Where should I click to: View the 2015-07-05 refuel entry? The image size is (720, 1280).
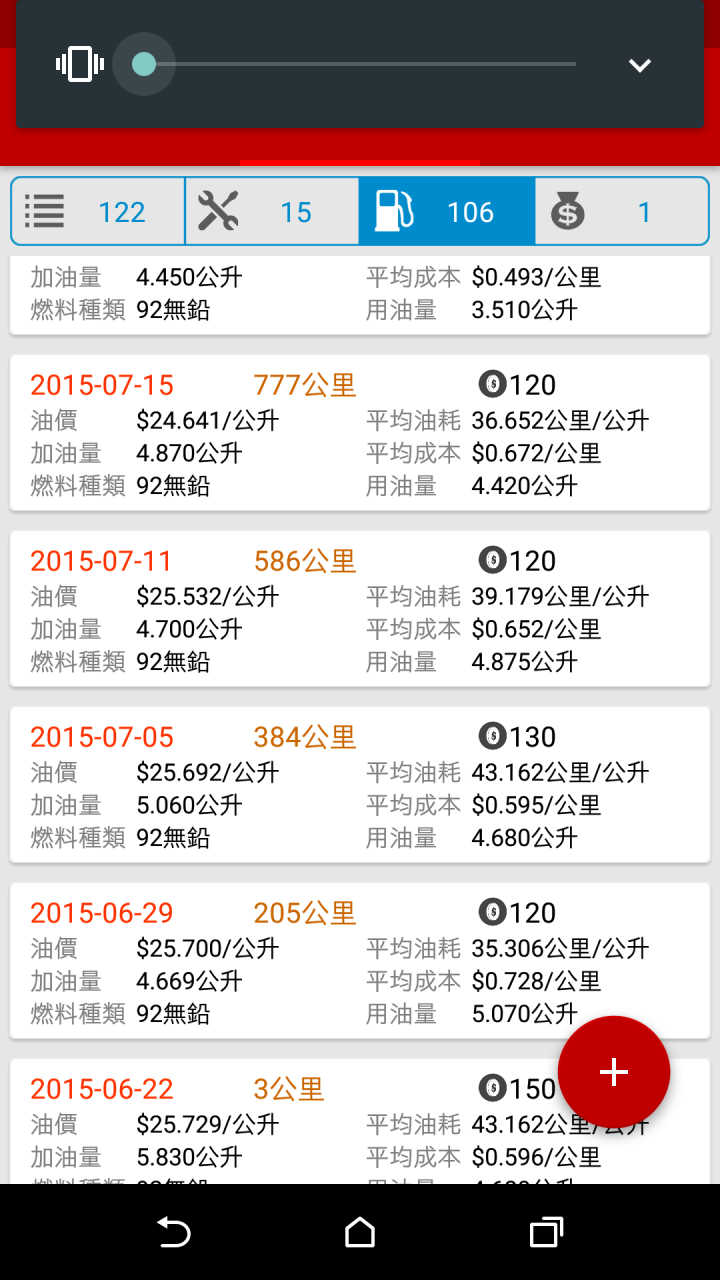tap(360, 785)
